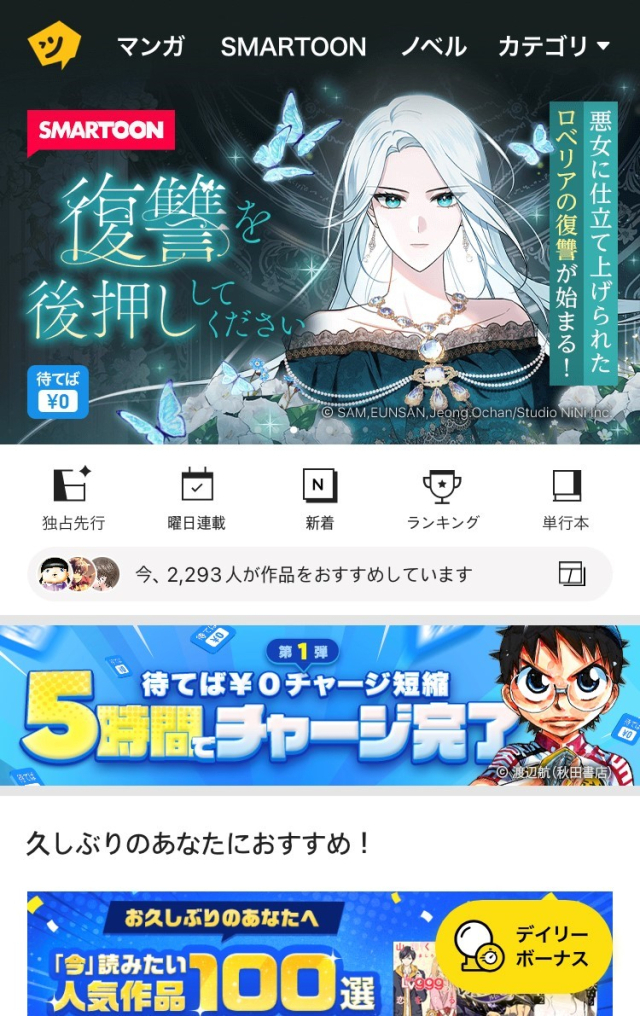Open the ノベル tab
Viewport: 640px width, 1016px height.
433,46
